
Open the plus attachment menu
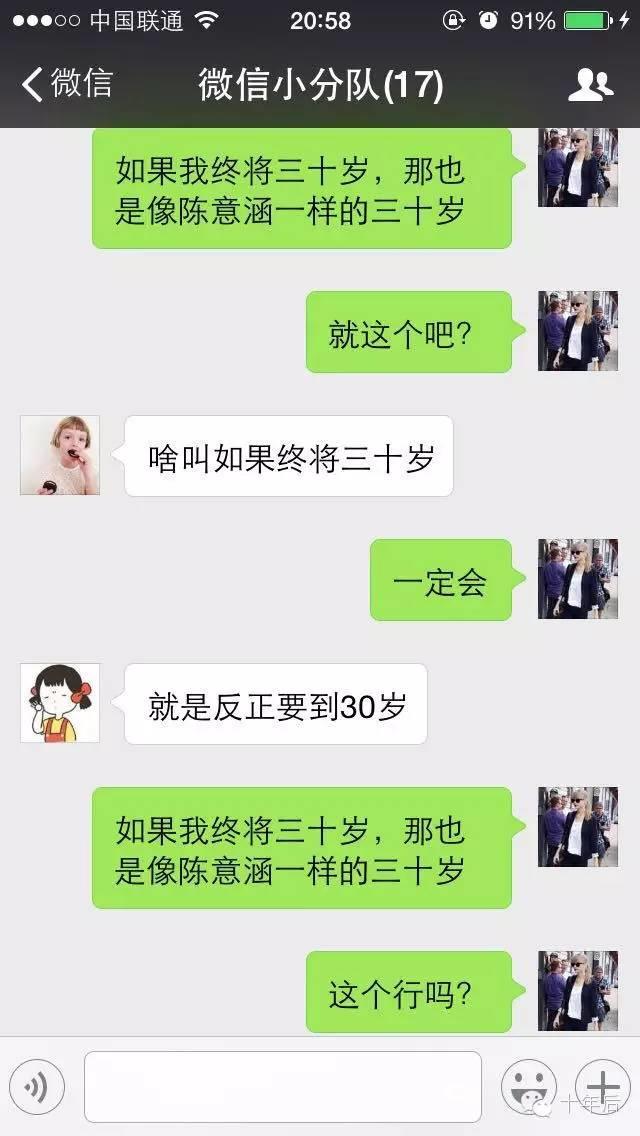603,1087
